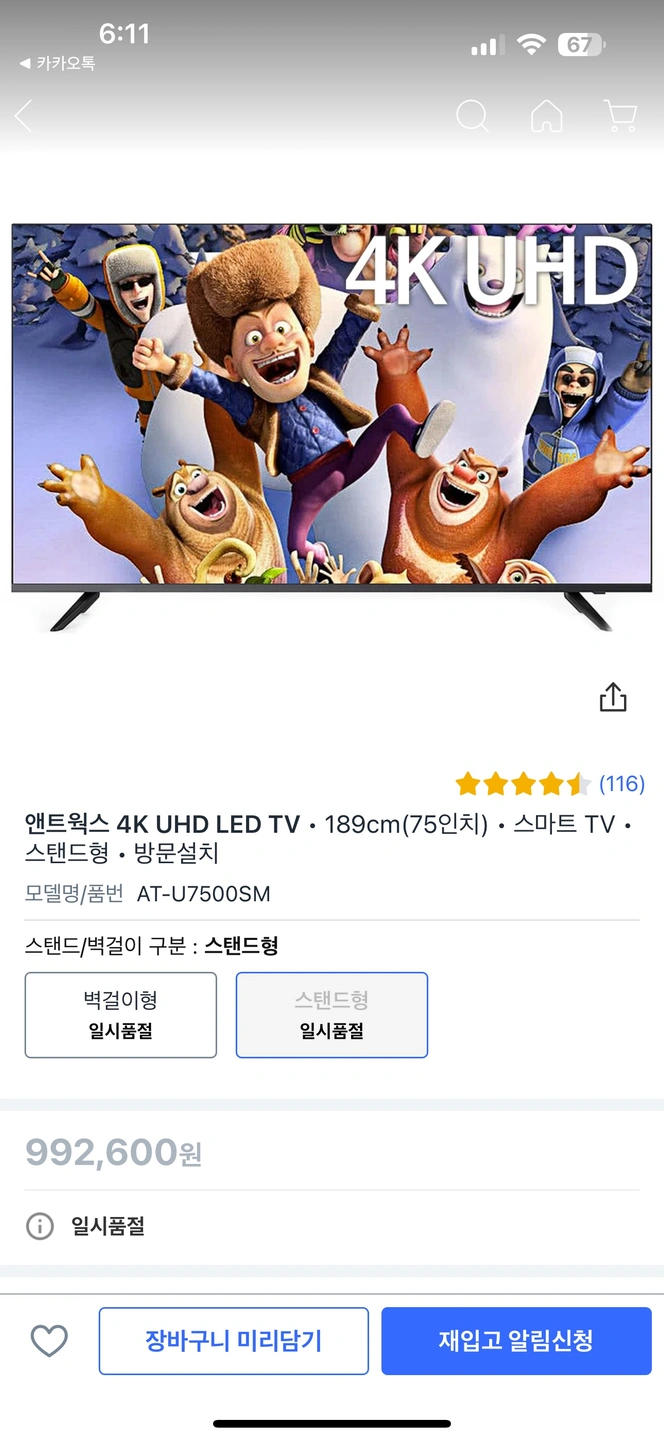Add this product to the wishlist heart

(49, 1341)
